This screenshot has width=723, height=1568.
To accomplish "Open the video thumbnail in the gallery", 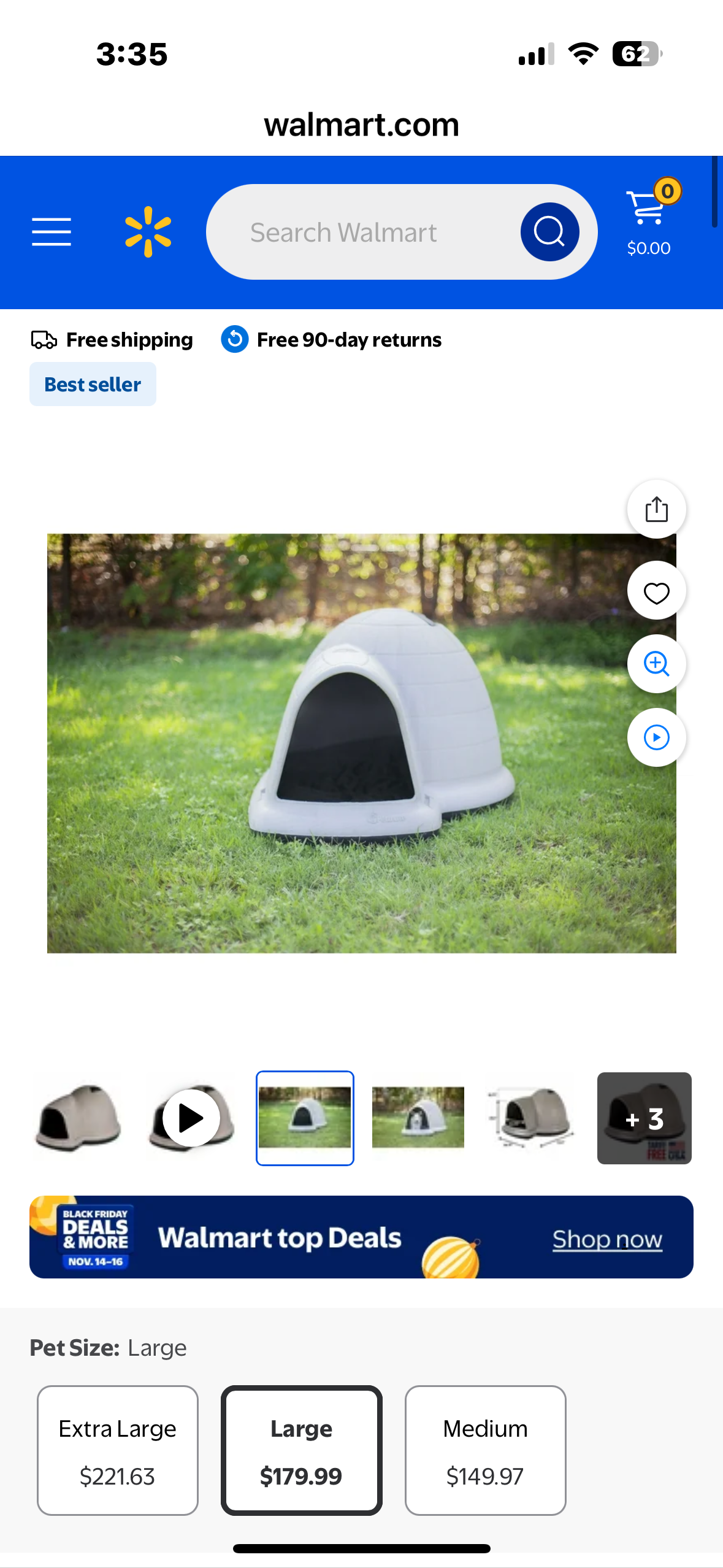I will [x=191, y=1118].
